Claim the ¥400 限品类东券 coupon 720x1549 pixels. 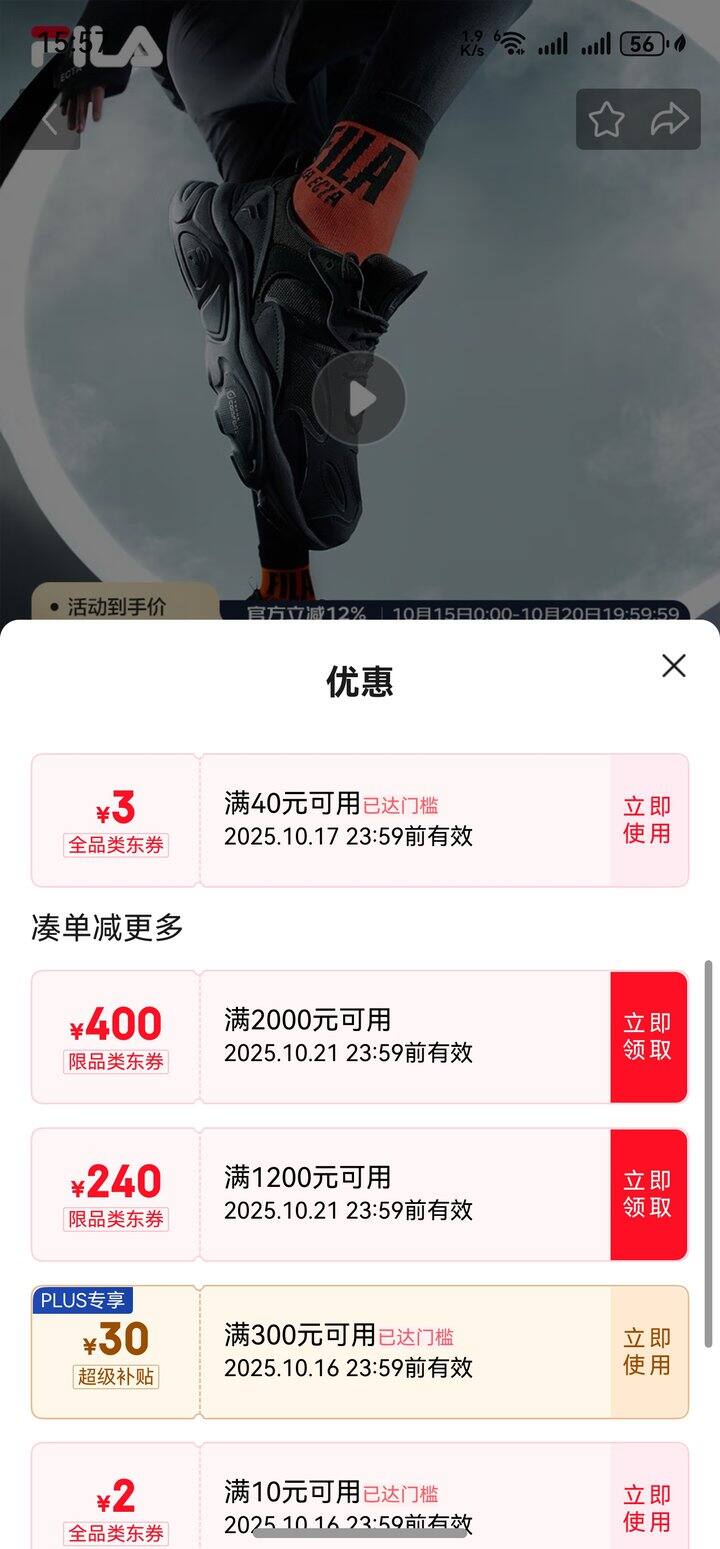(648, 1037)
